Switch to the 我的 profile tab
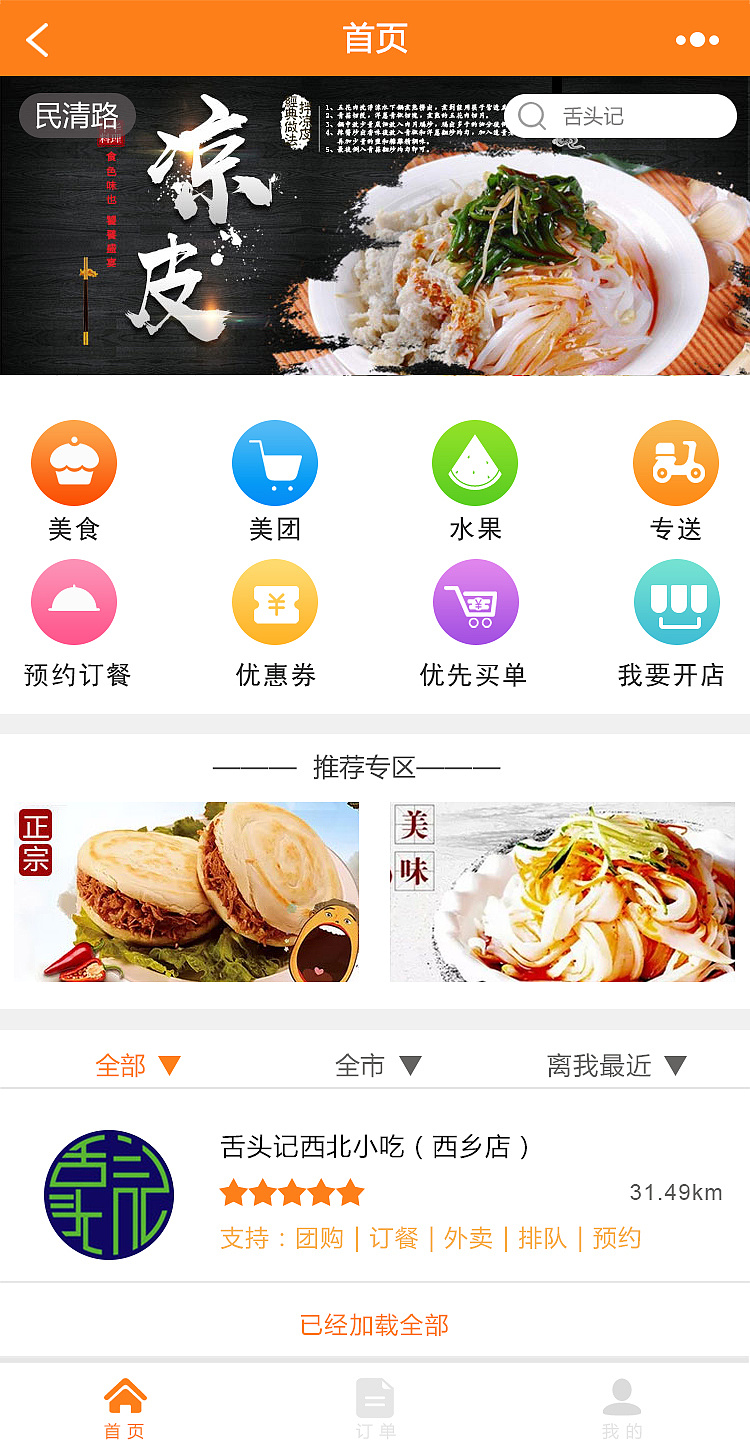This screenshot has width=750, height=1452. (x=623, y=1410)
